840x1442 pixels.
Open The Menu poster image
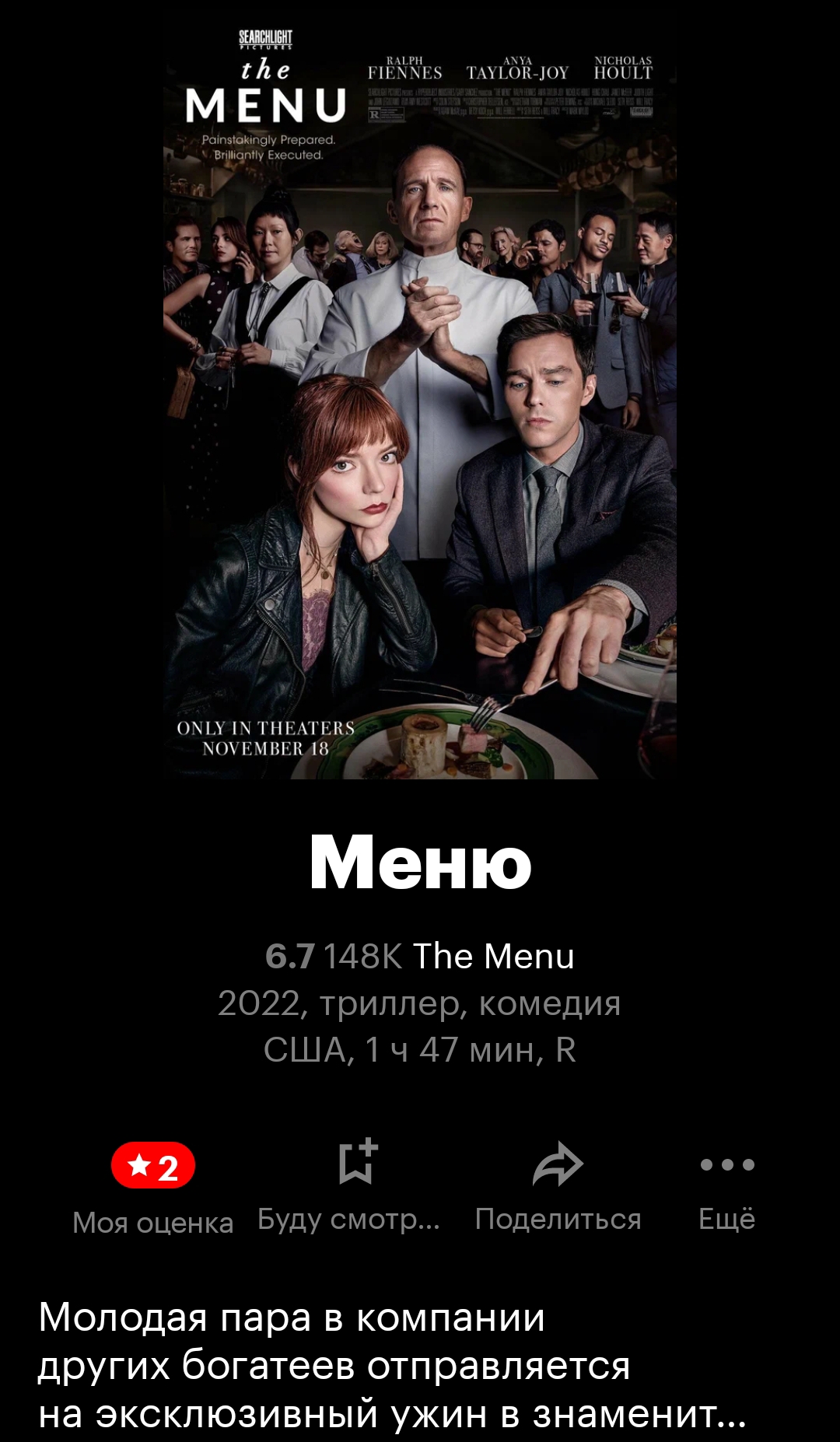420,403
